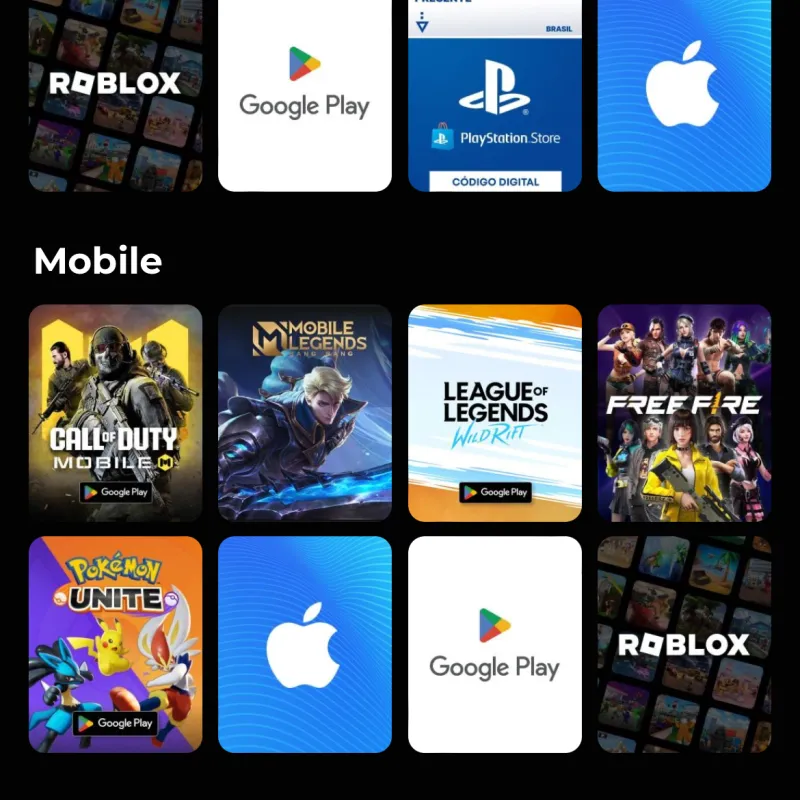The height and width of the screenshot is (800, 800).
Task: Tap the Free Fire game card
Action: tap(684, 412)
